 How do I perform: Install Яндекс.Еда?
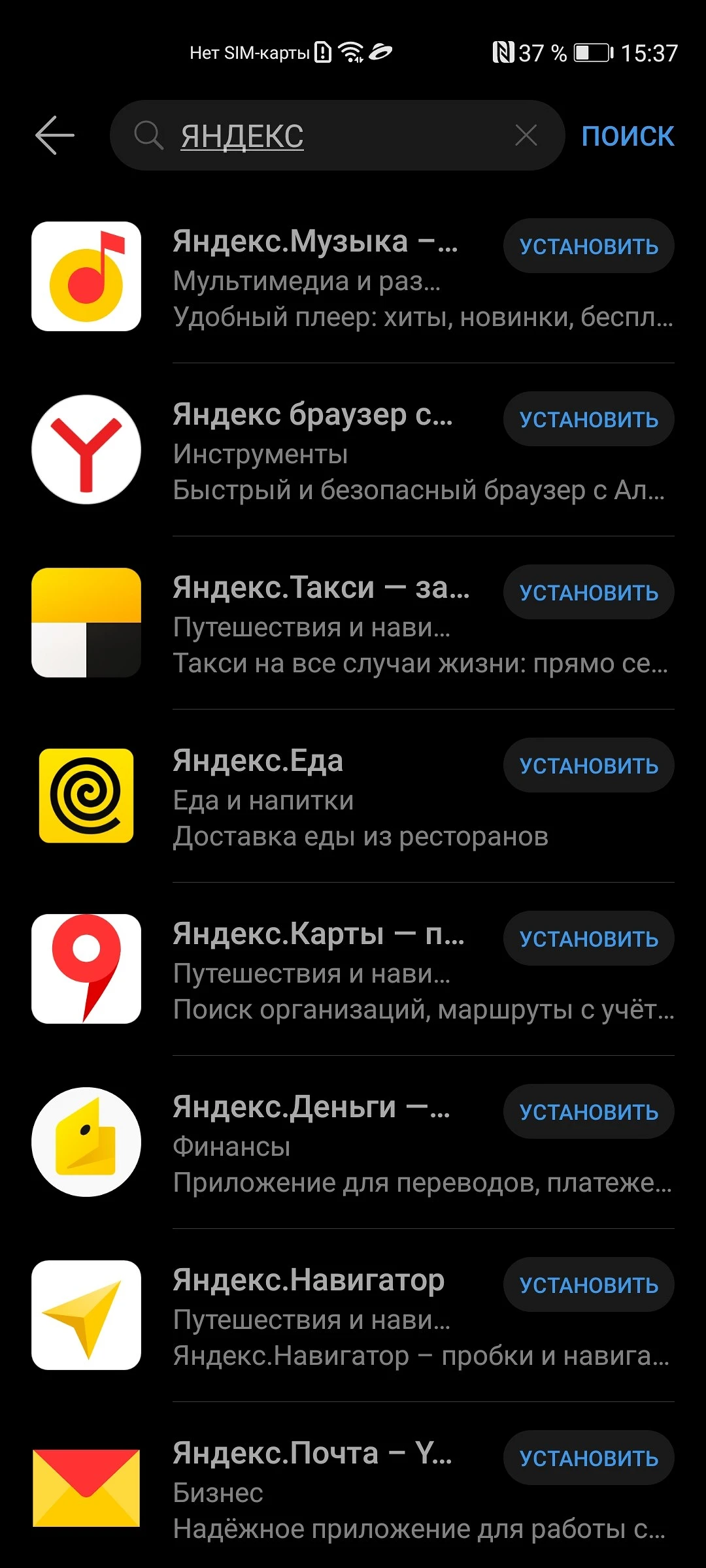pyautogui.click(x=588, y=766)
